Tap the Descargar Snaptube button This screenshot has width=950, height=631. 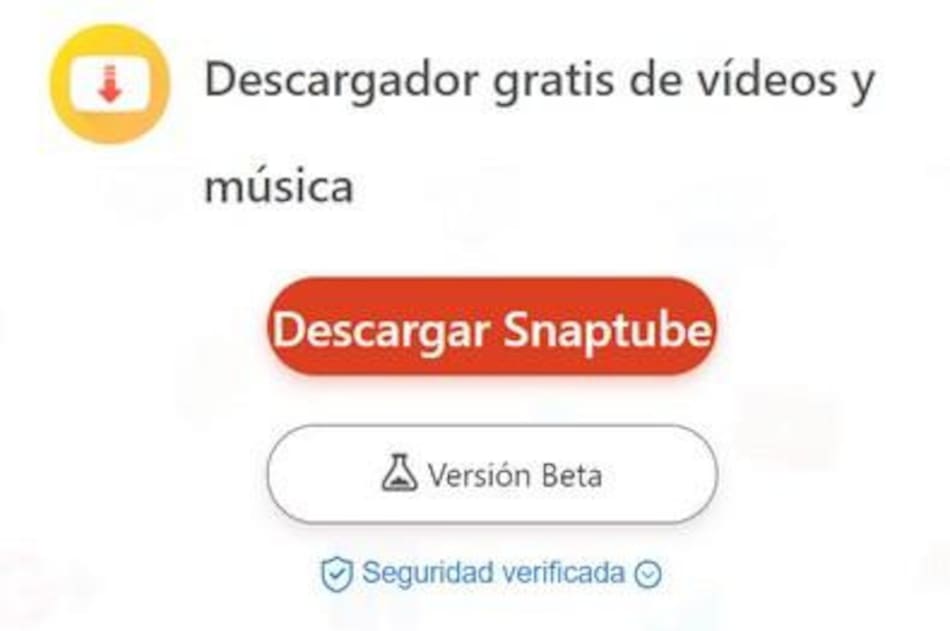click(x=491, y=328)
